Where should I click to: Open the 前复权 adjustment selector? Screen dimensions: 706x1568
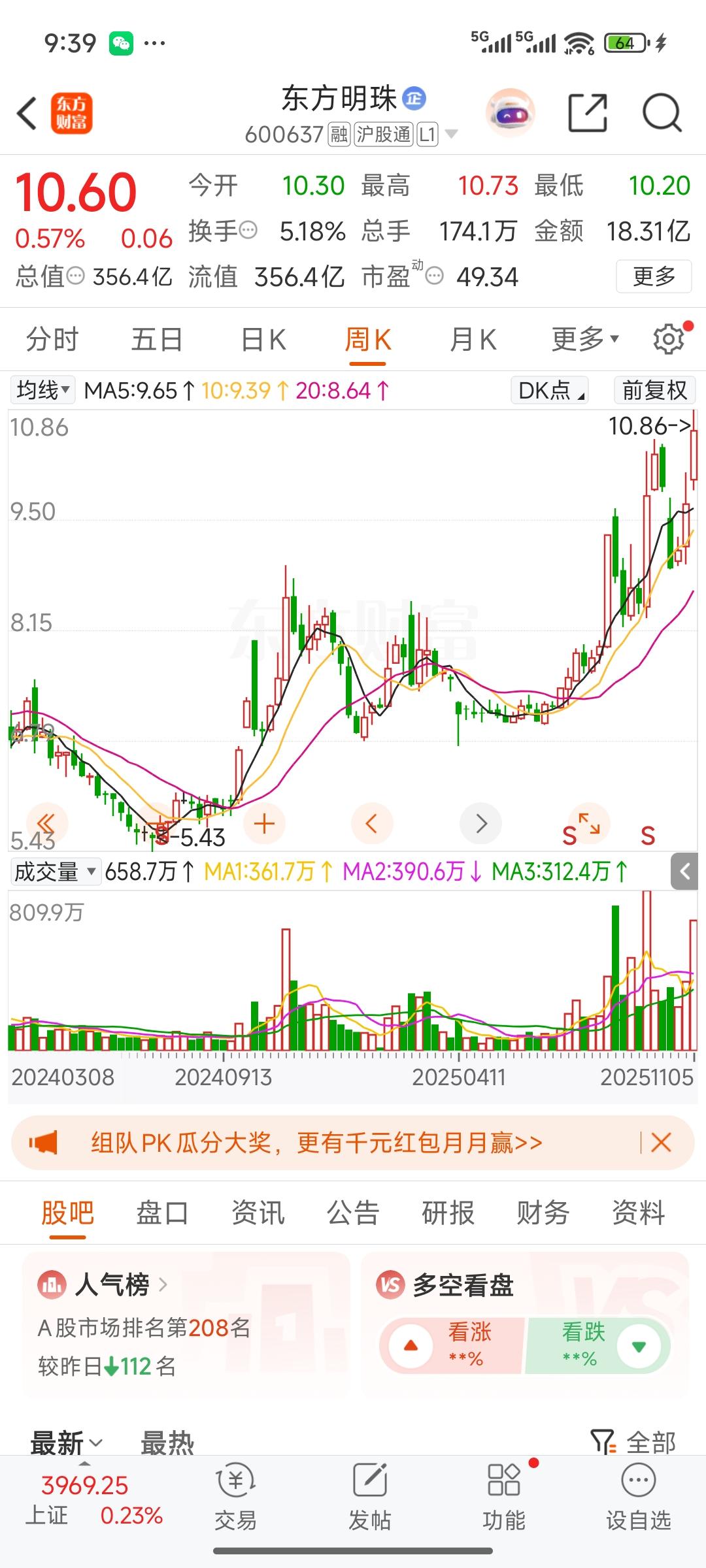click(654, 391)
